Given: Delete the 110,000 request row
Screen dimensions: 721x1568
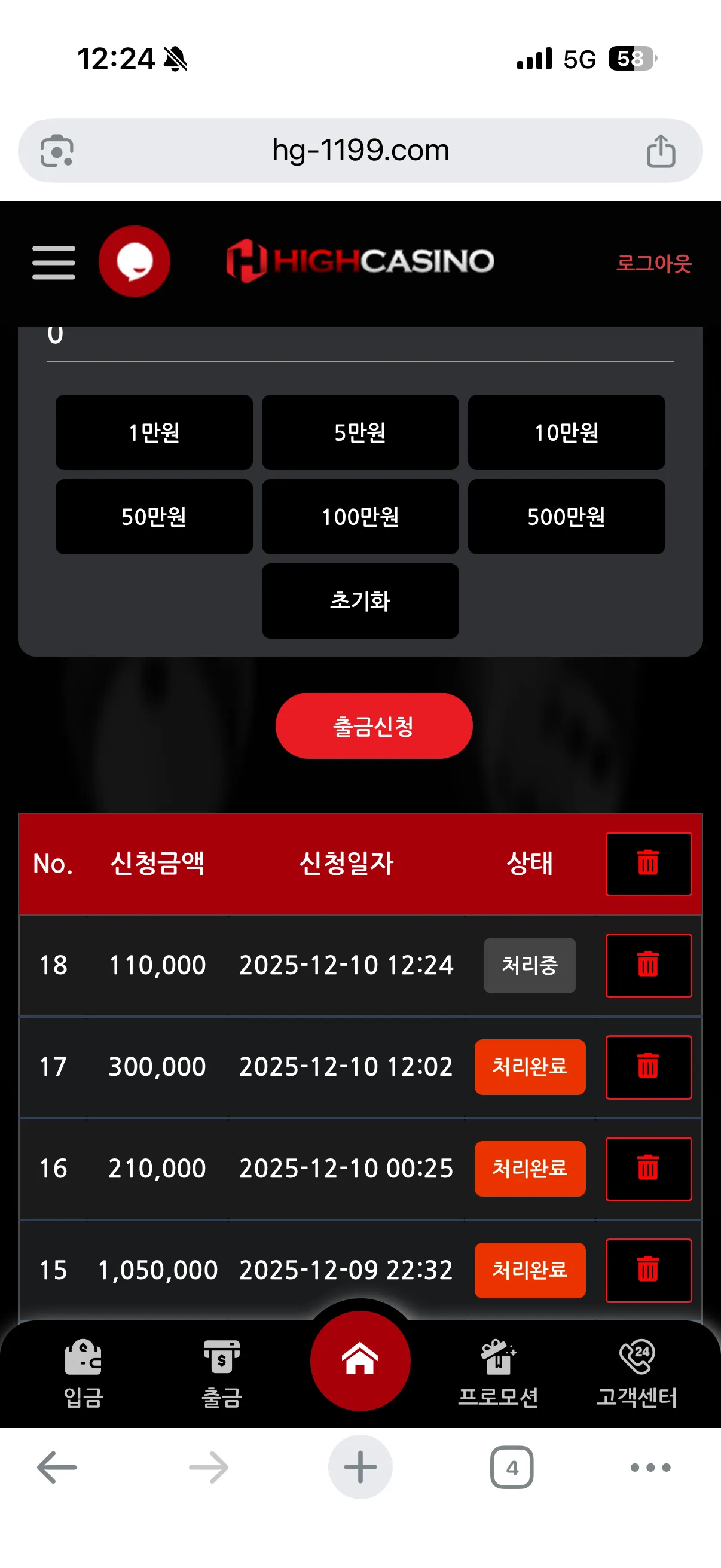Looking at the screenshot, I should (649, 965).
